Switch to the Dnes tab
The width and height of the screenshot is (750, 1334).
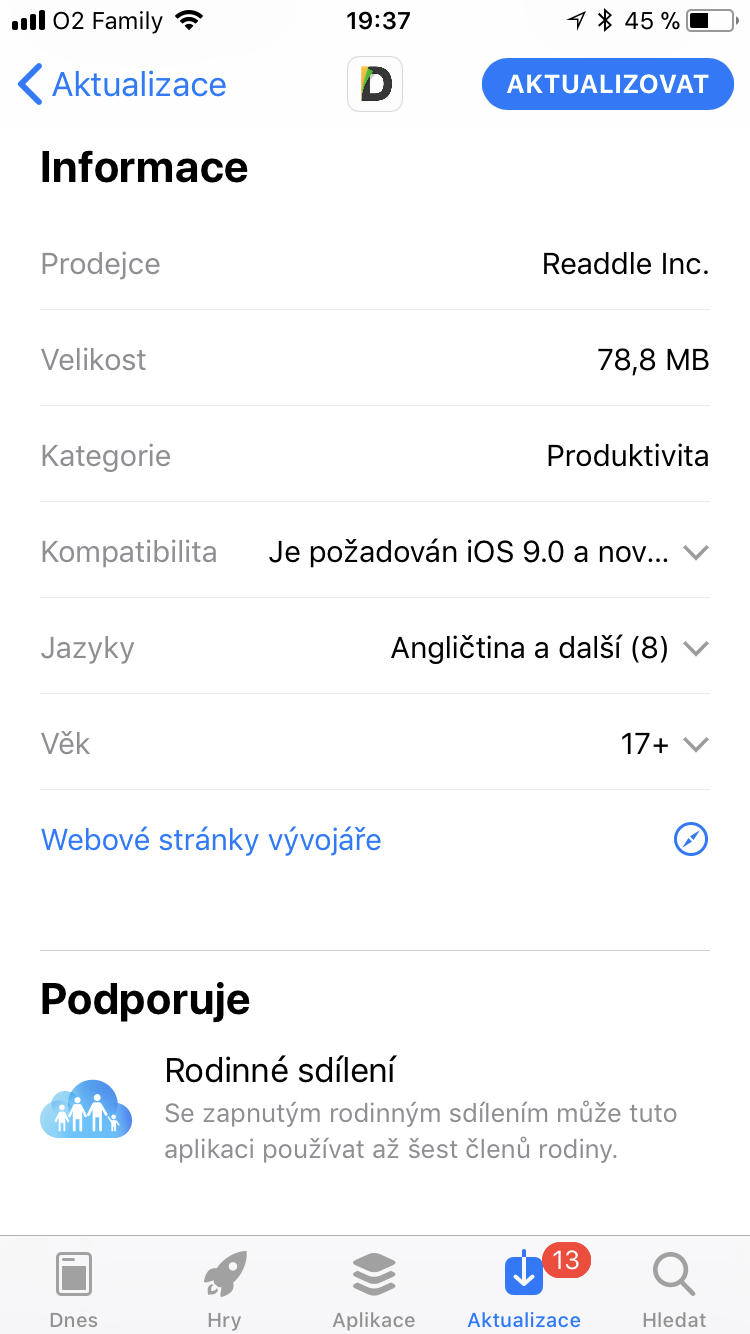[74, 1288]
